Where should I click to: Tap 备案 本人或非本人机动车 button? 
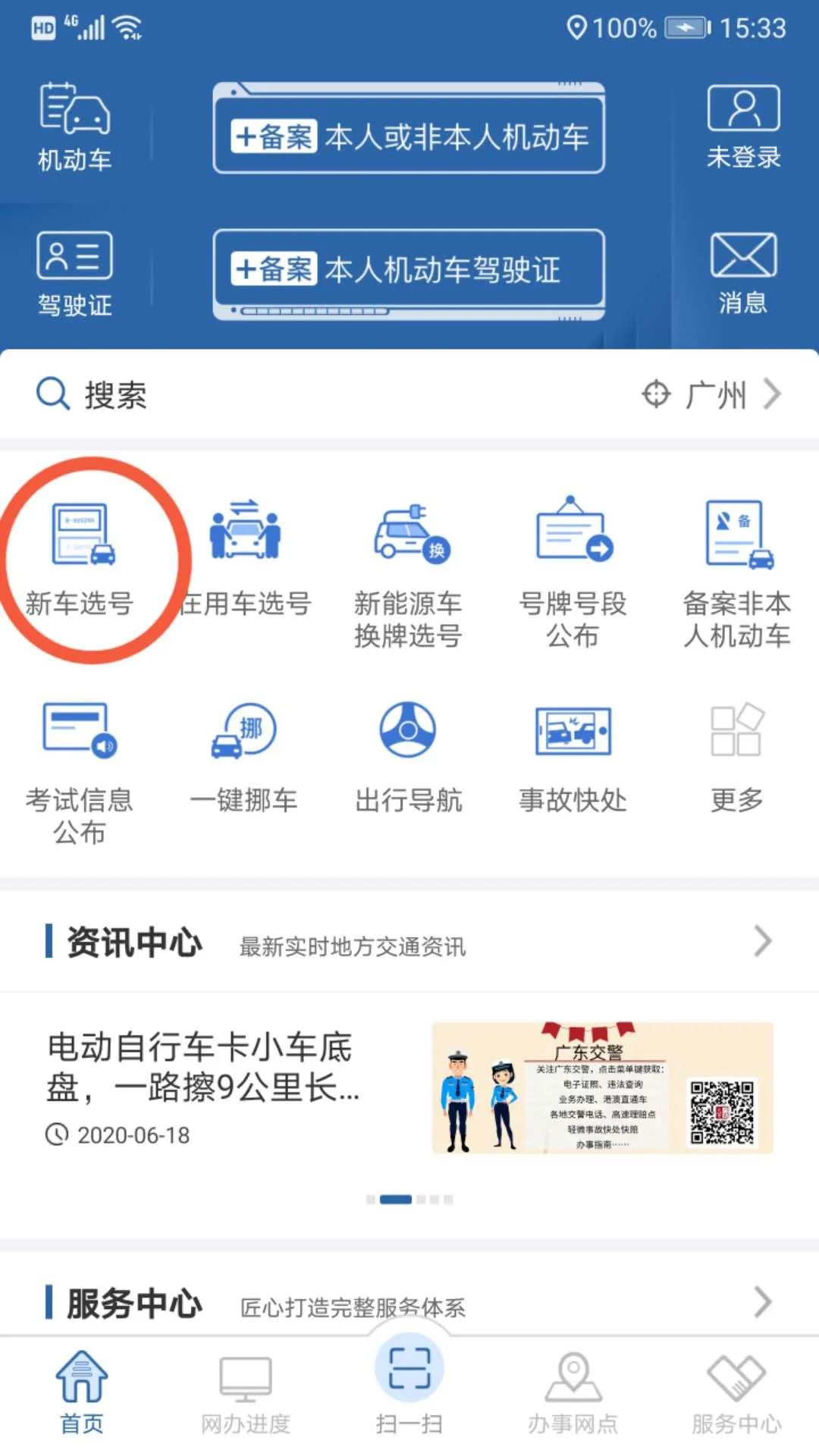tap(409, 137)
